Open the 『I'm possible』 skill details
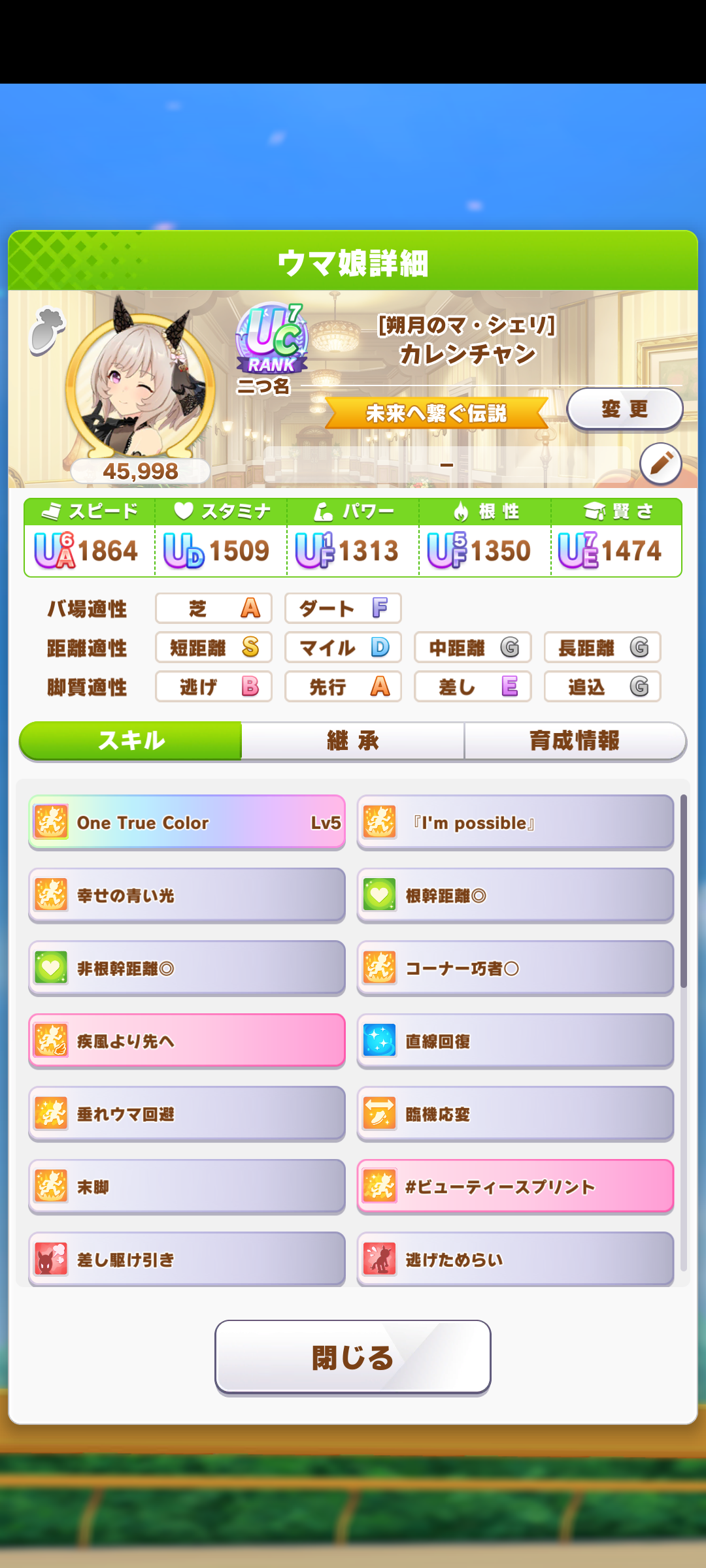The height and width of the screenshot is (1568, 706). [515, 823]
